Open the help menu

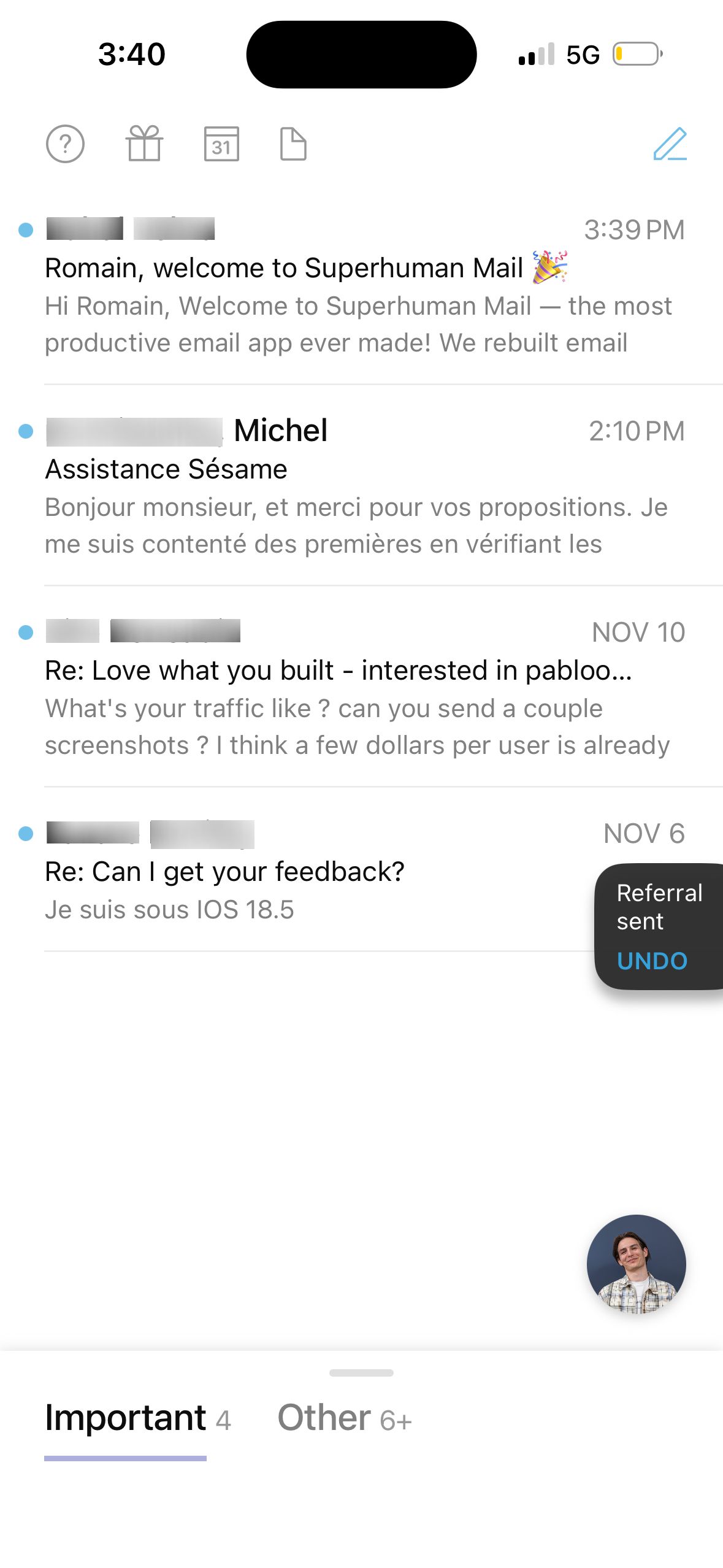pos(66,145)
